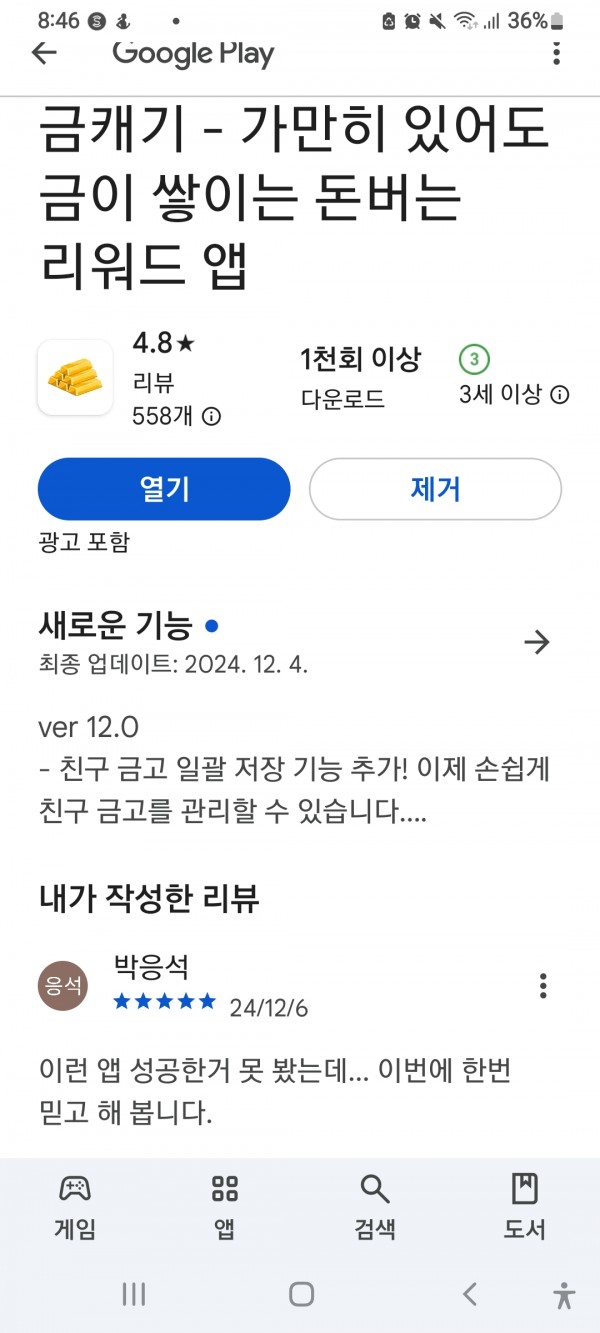Tap the blue 열기 button

164,489
